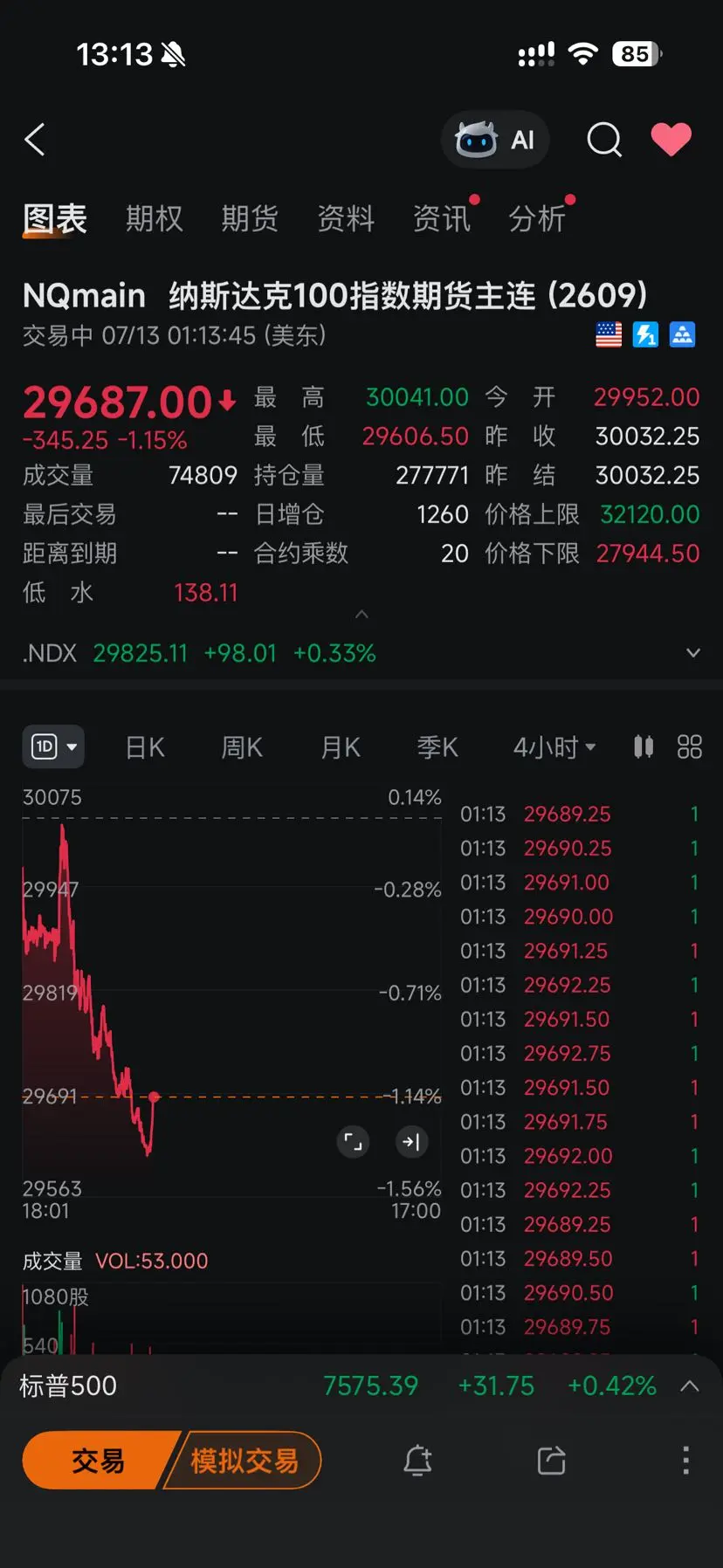Open the 4小时 interval dropdown
The width and height of the screenshot is (723, 1568).
[x=554, y=747]
